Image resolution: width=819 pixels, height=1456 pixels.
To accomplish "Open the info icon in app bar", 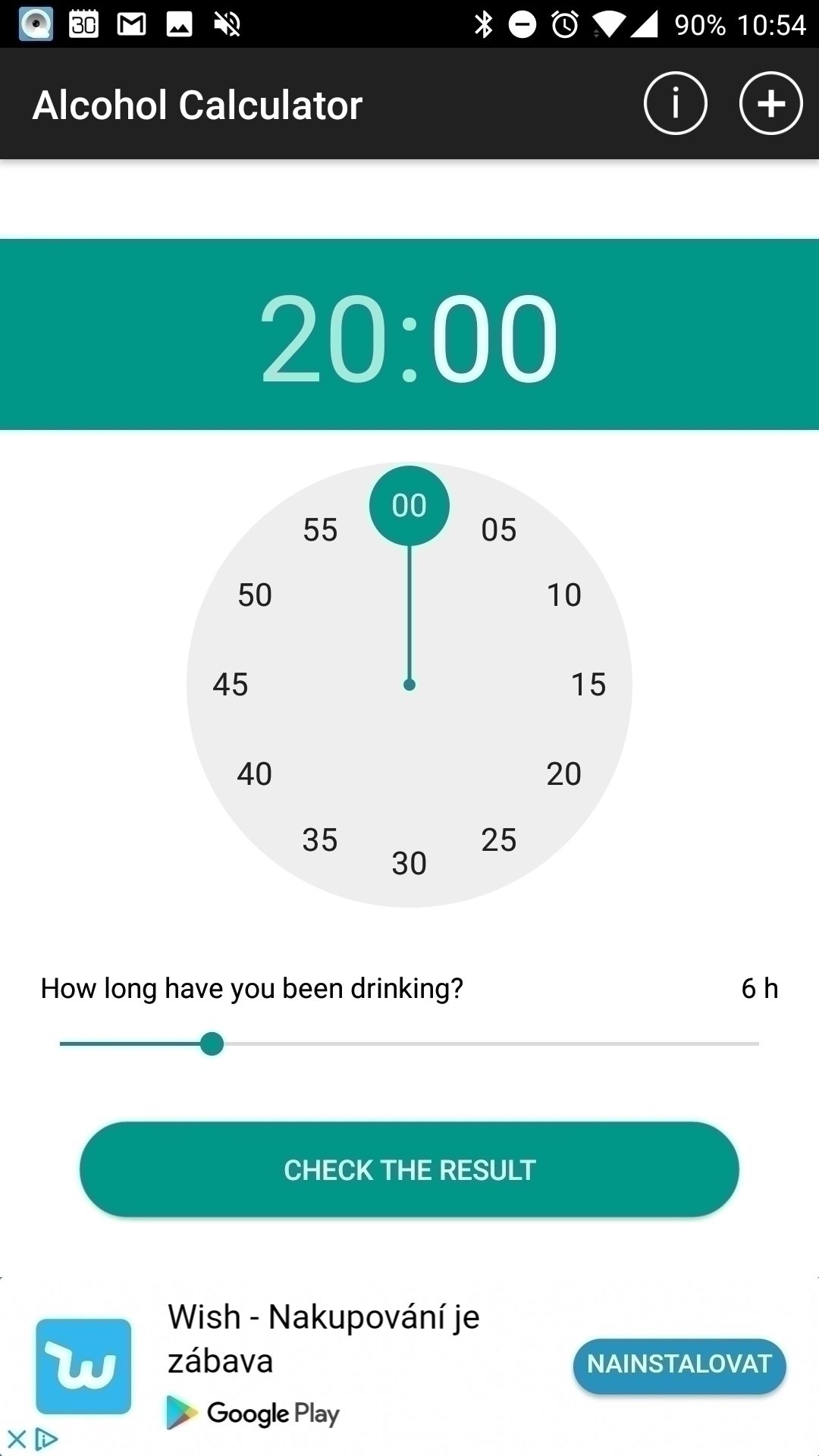I will pyautogui.click(x=675, y=104).
